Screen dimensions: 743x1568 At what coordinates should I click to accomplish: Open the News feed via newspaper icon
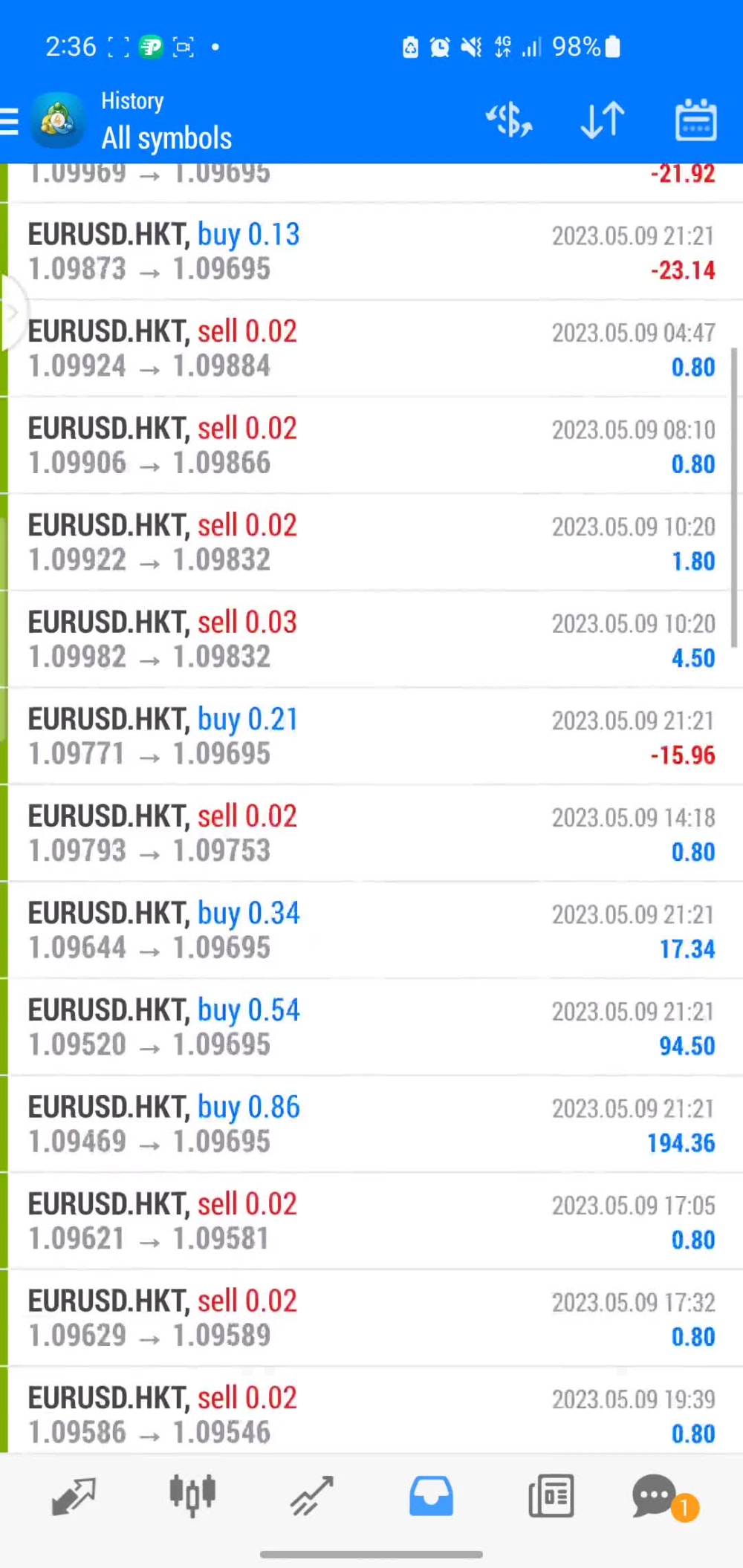[551, 1495]
